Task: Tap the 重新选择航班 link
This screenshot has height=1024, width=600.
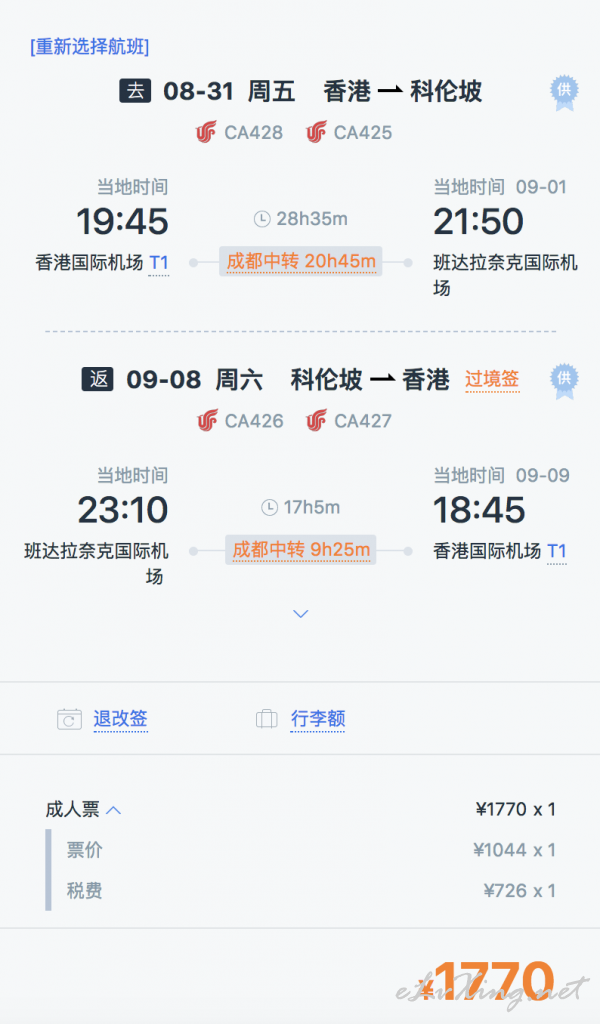Action: (89, 47)
